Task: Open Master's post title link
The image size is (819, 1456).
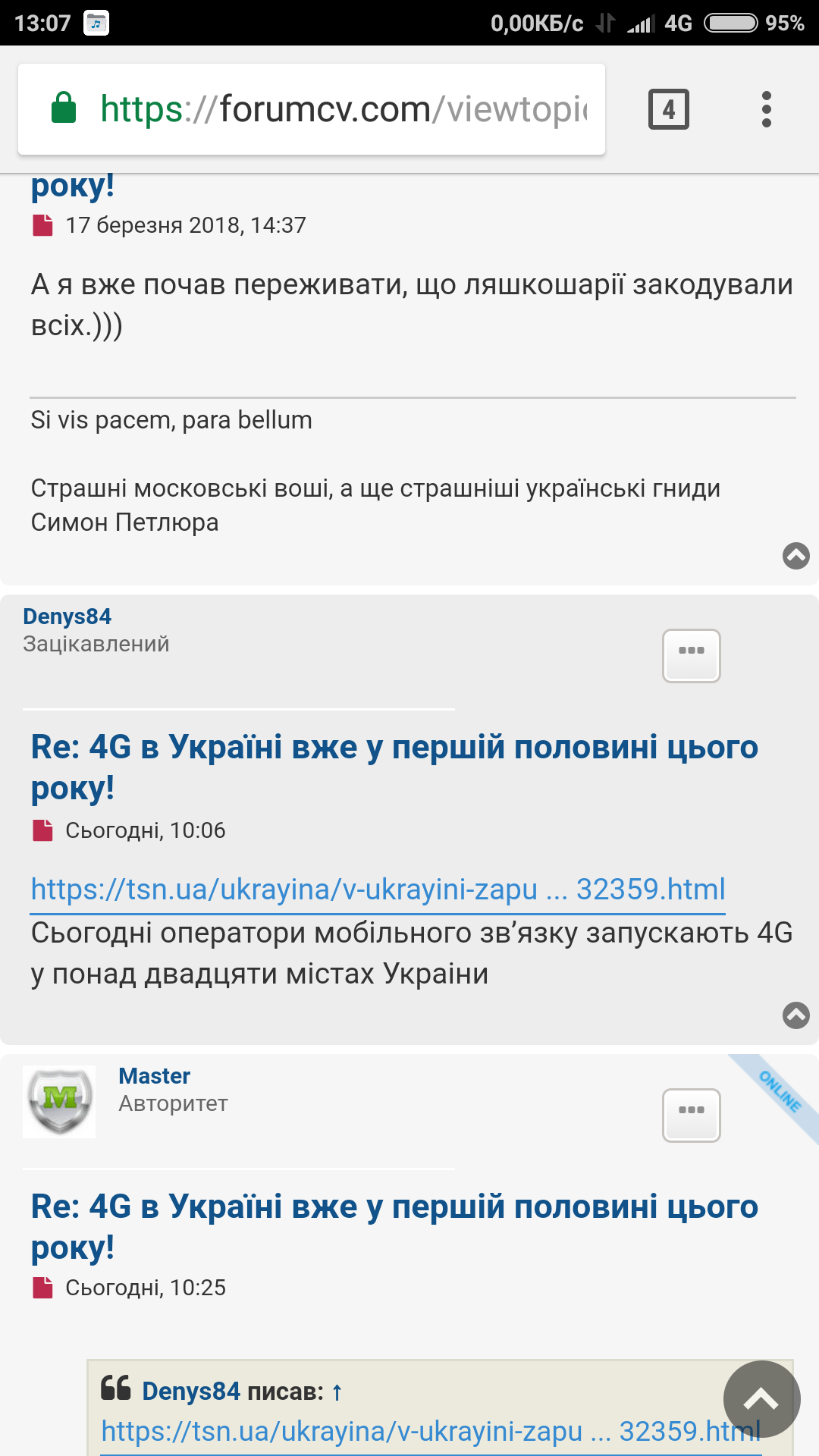Action: pos(394,1226)
